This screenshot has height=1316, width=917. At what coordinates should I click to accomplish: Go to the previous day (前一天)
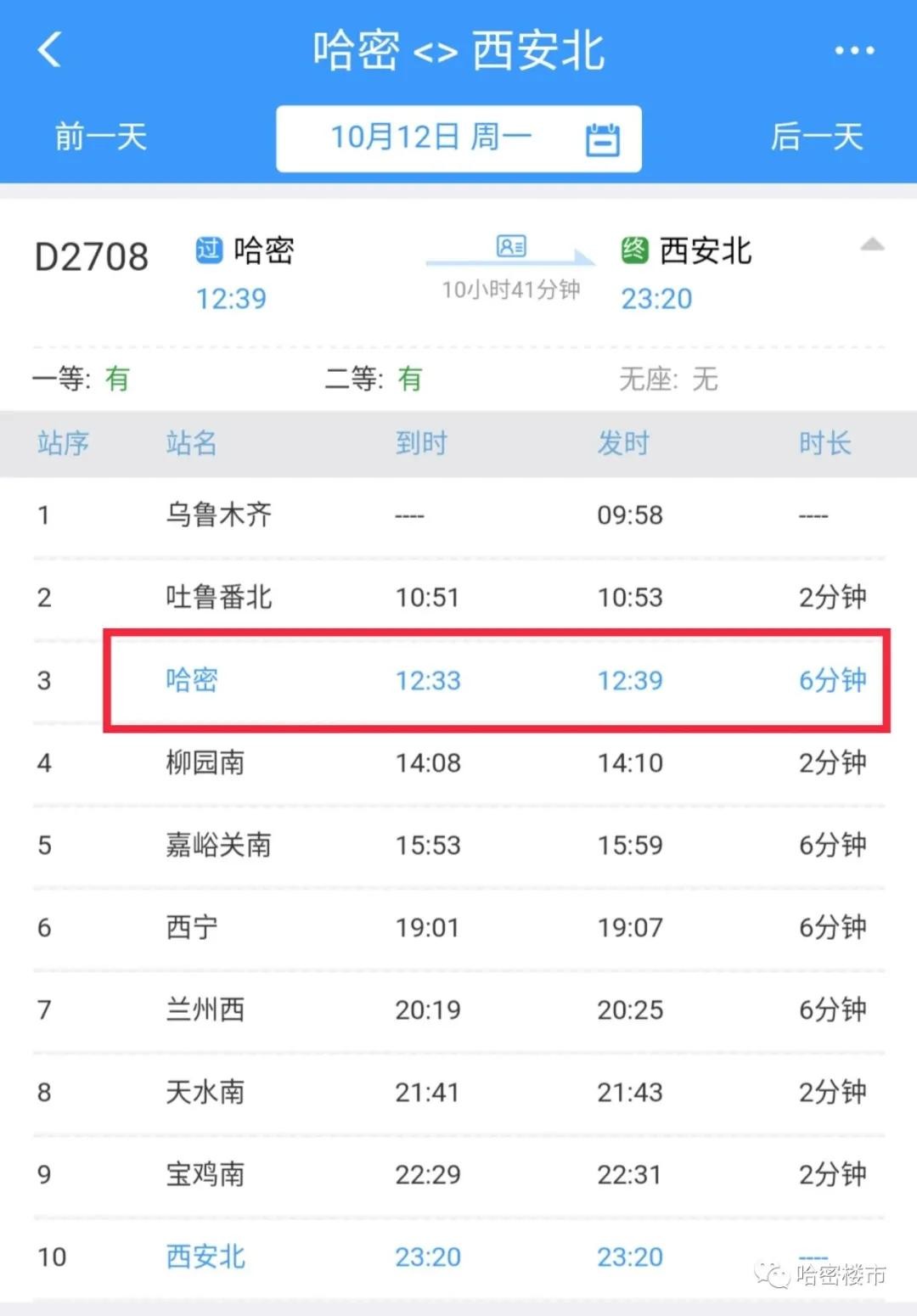(101, 137)
